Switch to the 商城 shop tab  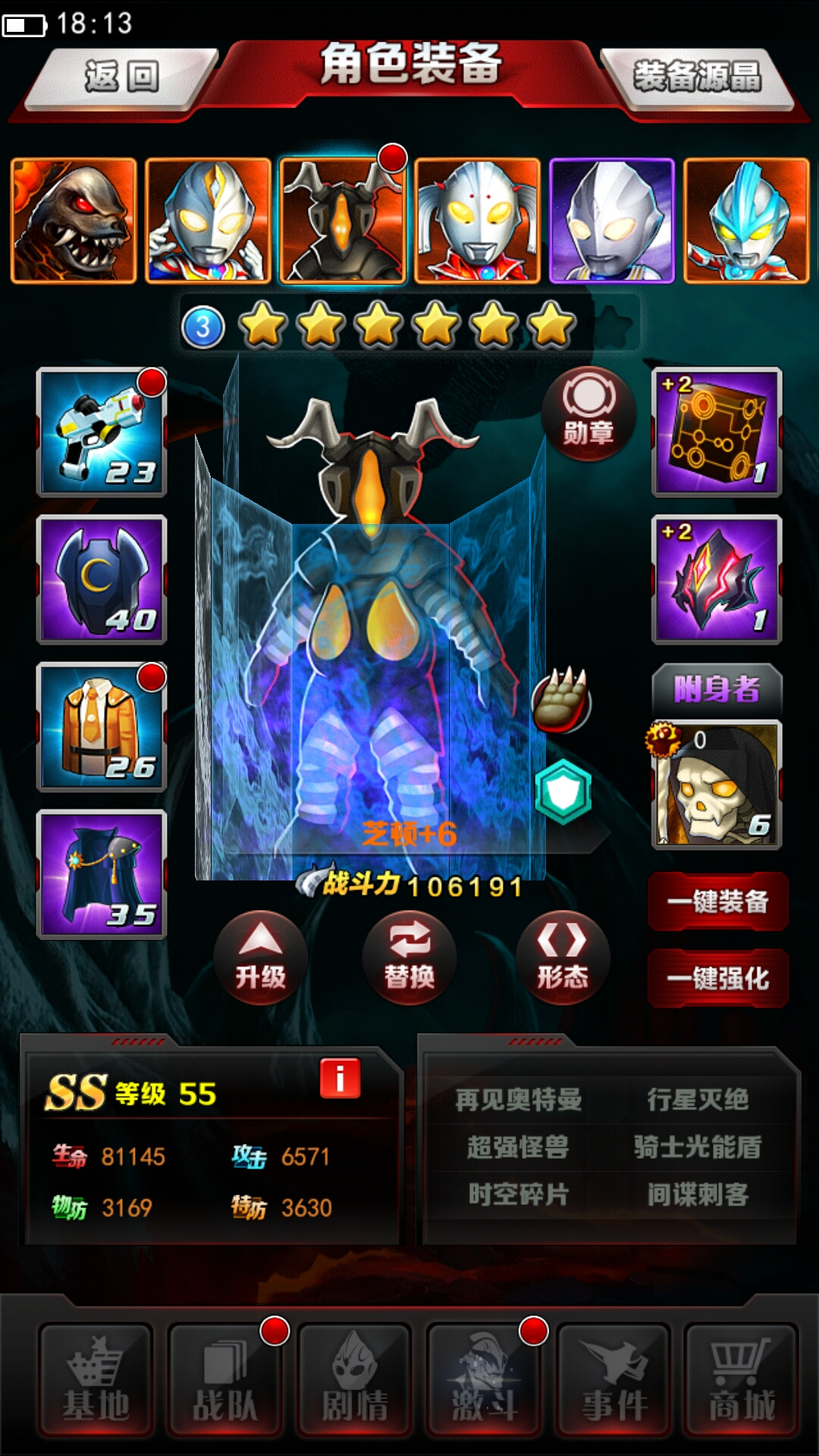click(742, 1380)
